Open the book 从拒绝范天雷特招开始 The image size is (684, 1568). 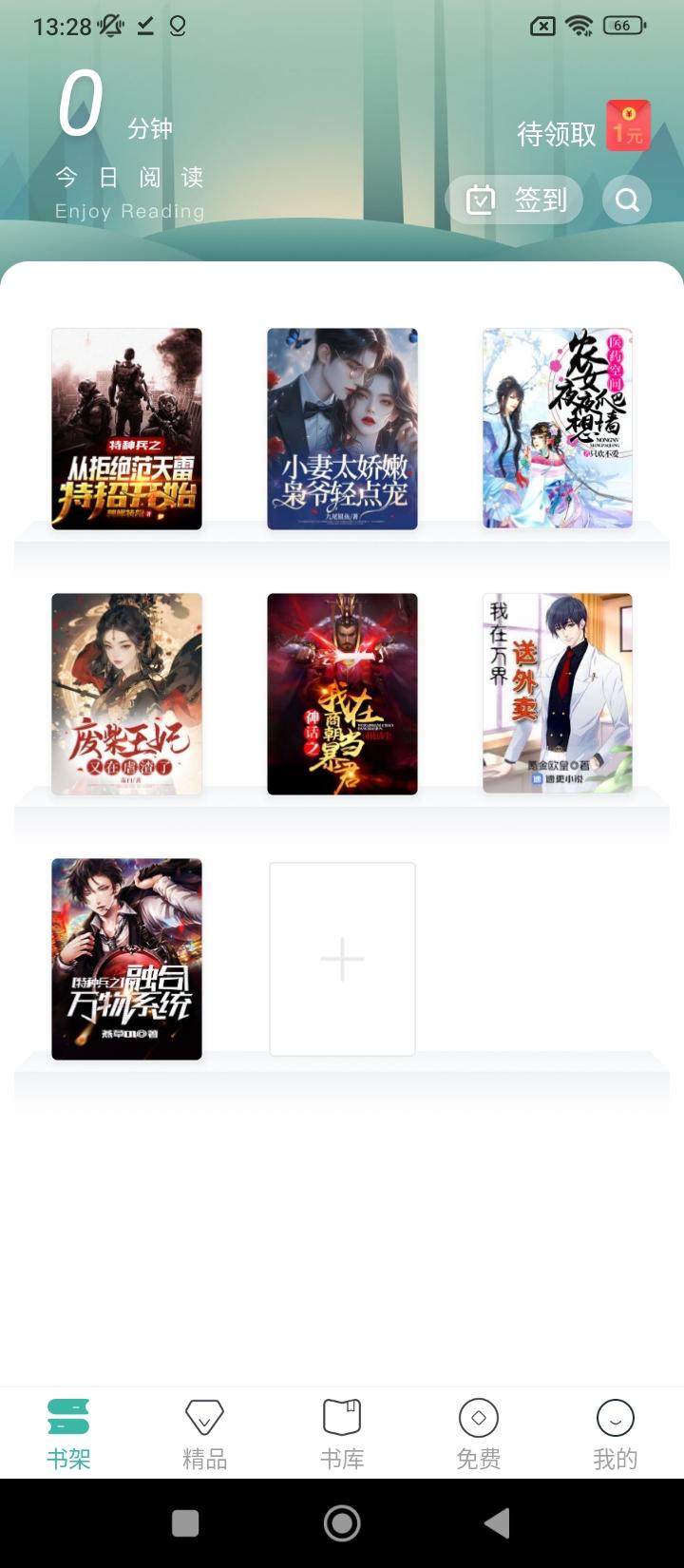pos(126,429)
